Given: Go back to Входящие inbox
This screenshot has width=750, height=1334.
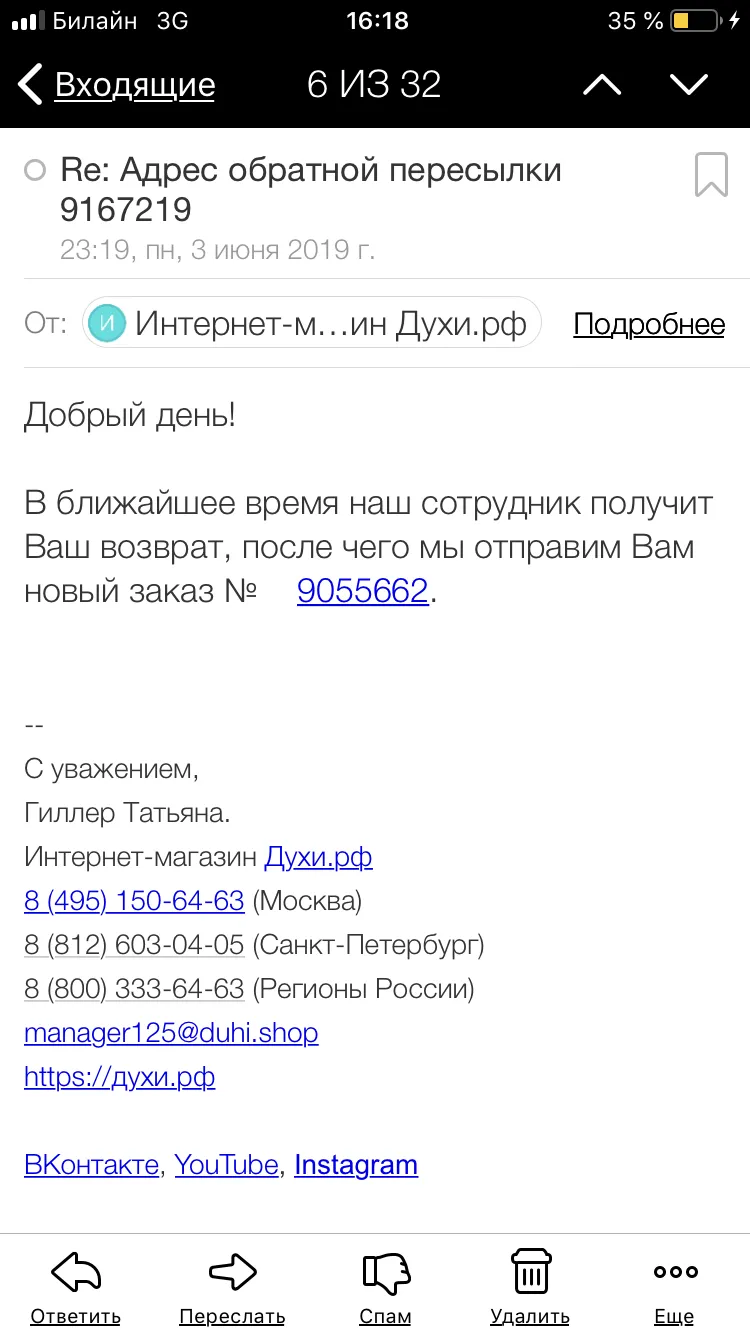Looking at the screenshot, I should (118, 85).
